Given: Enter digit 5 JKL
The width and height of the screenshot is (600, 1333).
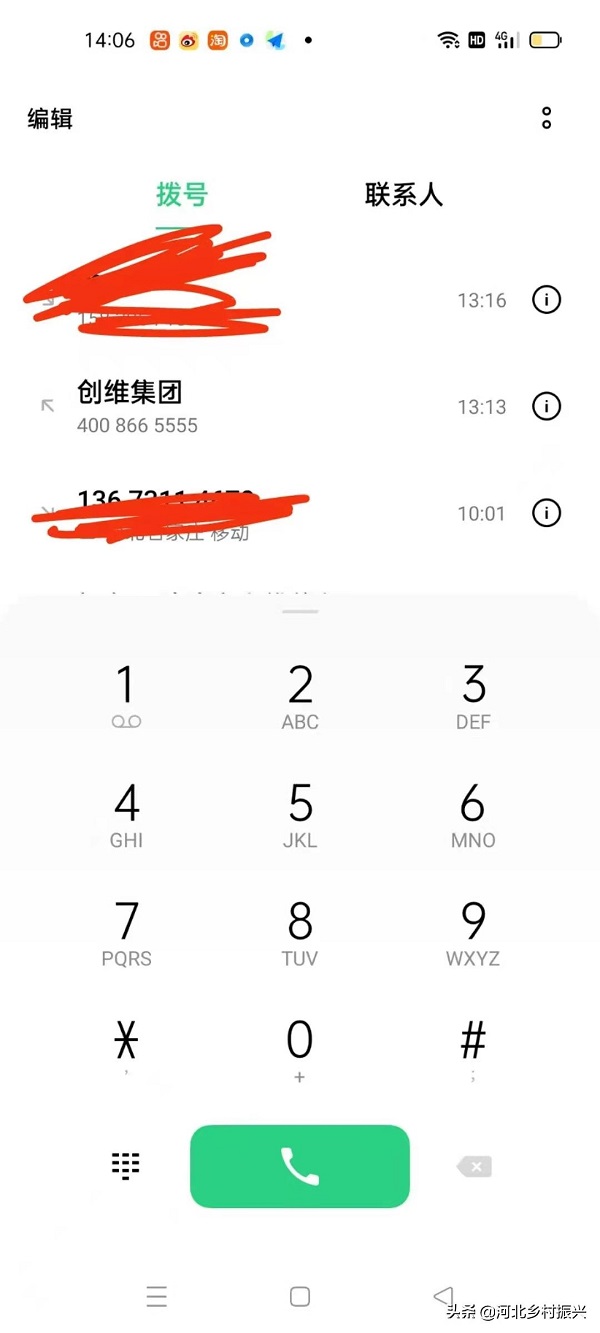Looking at the screenshot, I should [x=300, y=814].
